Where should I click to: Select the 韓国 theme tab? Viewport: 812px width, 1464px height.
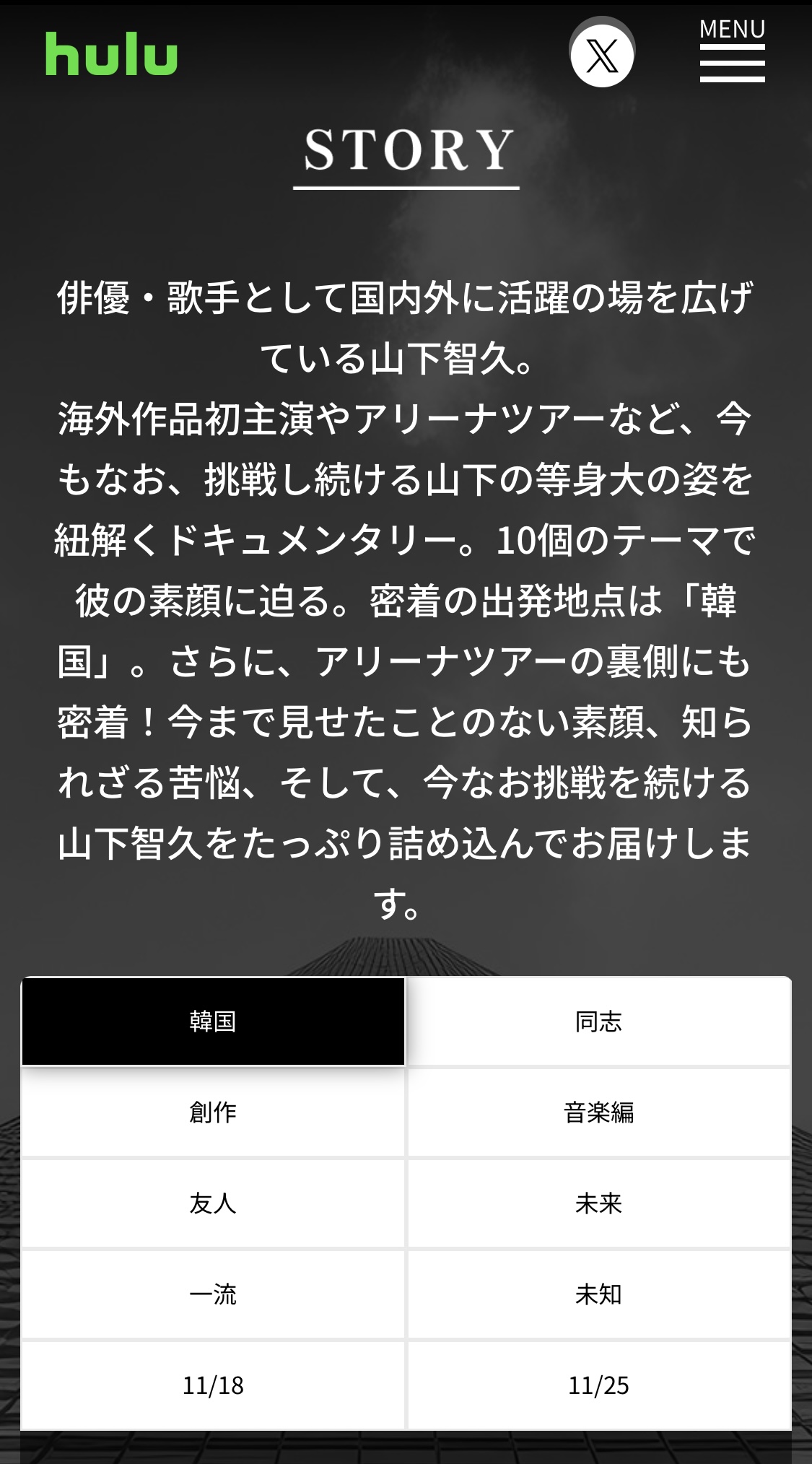(213, 1021)
